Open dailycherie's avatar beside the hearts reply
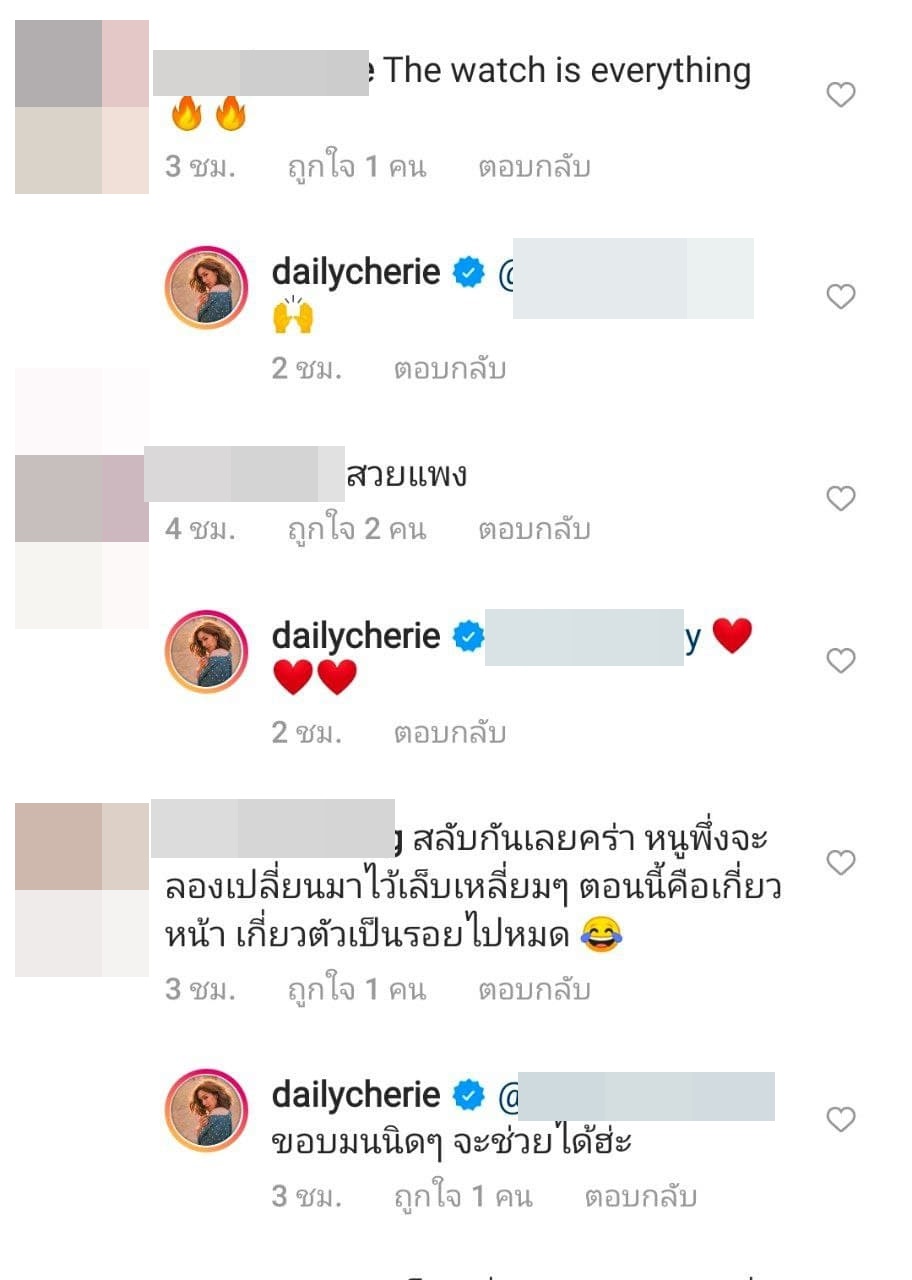Viewport: 912px width, 1280px height. (x=206, y=652)
